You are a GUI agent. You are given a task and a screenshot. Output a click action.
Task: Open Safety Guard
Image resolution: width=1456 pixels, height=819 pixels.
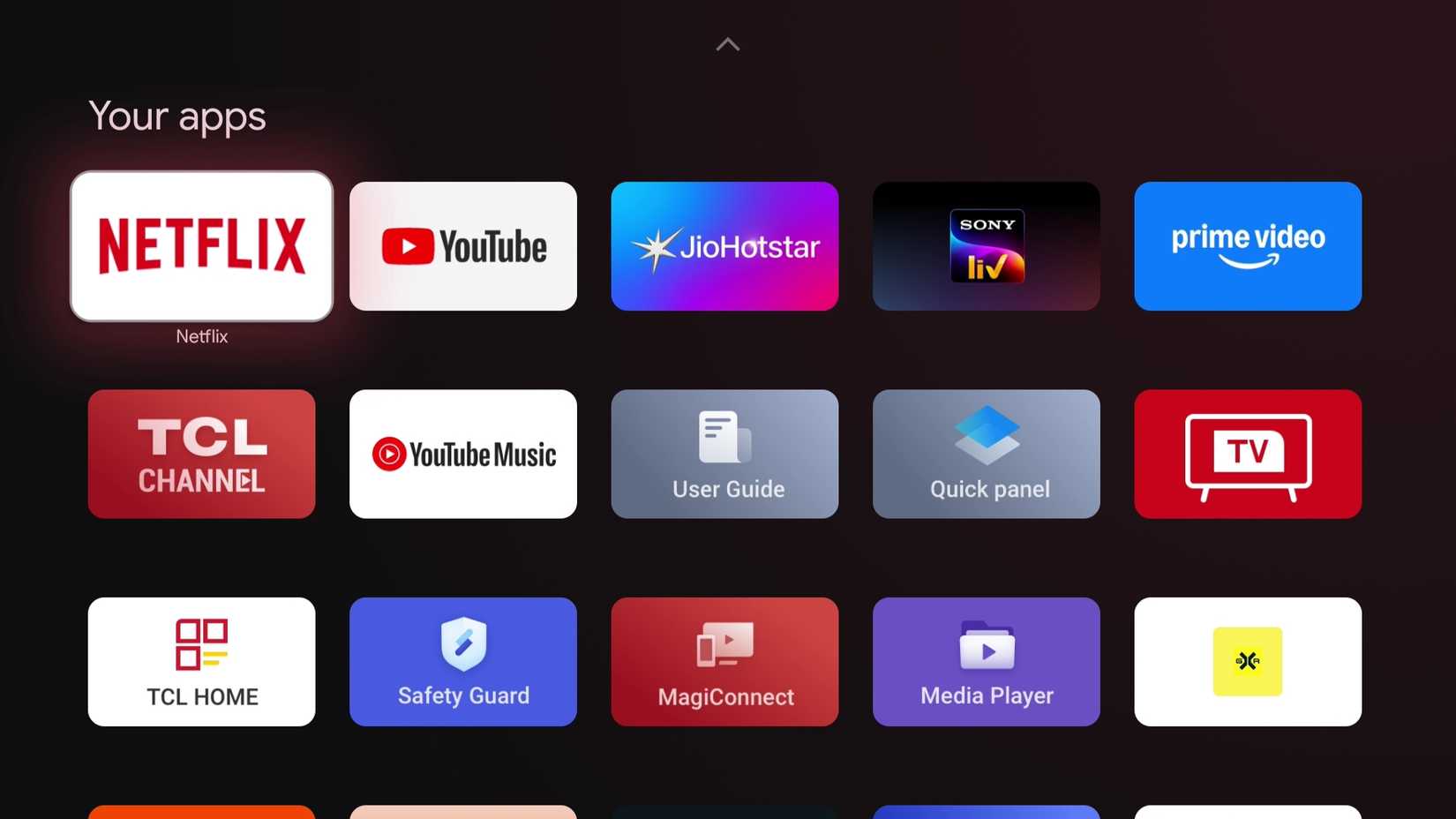[x=463, y=662]
